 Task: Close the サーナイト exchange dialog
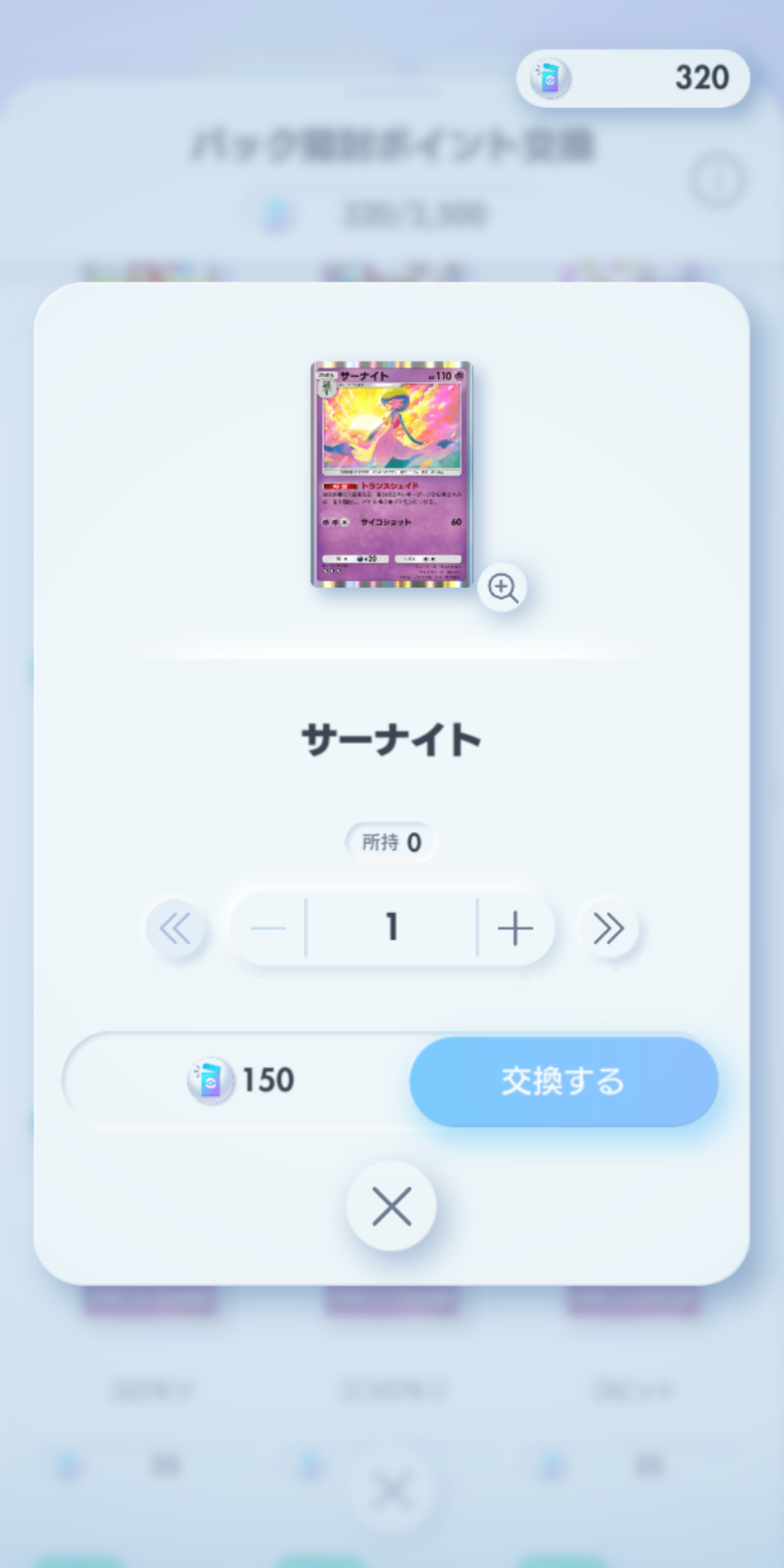point(391,1206)
